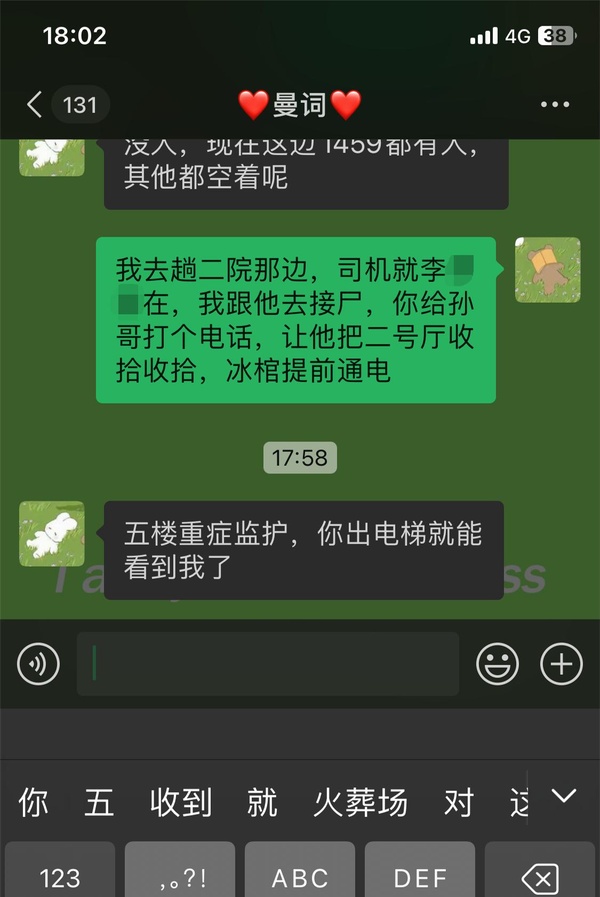Hit the keyboard backspace key

540,875
